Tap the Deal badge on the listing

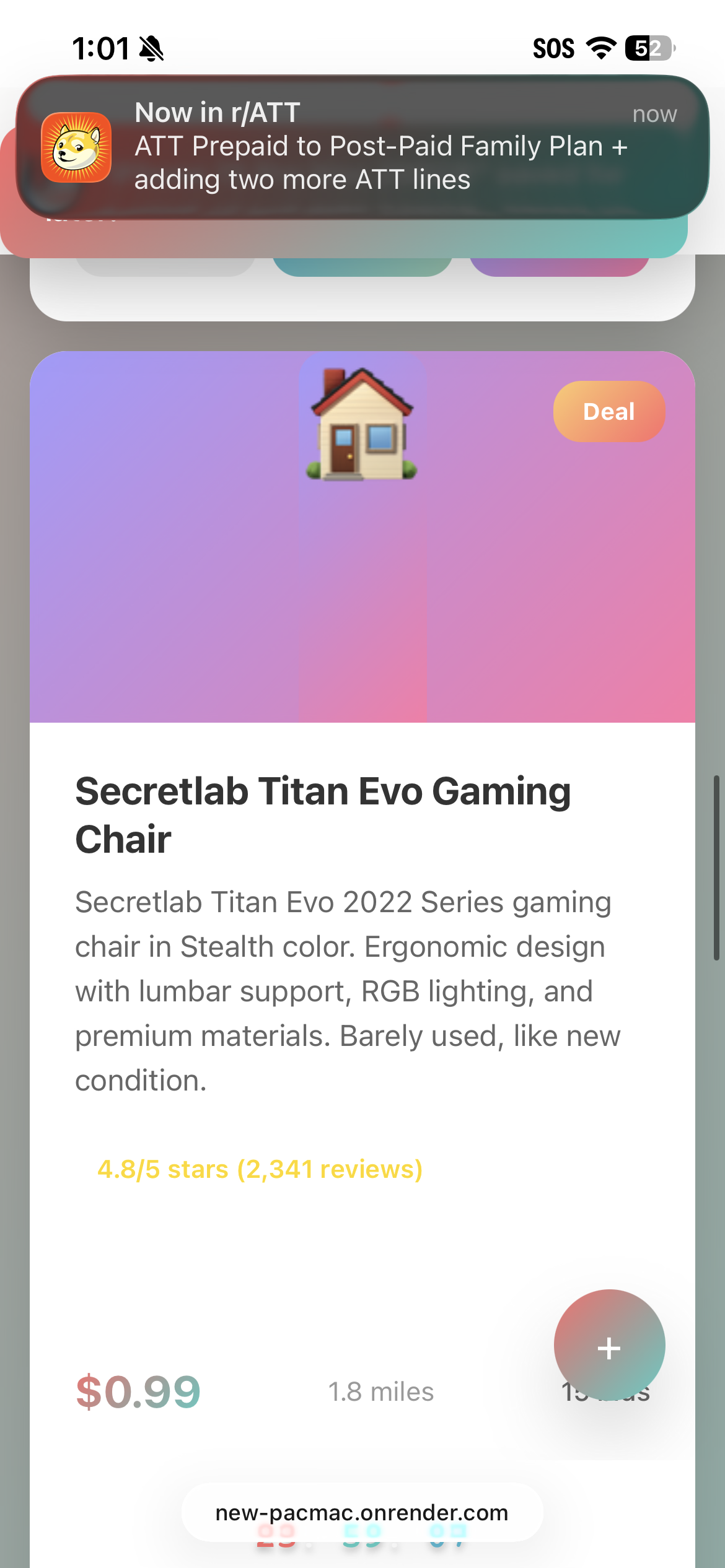(609, 412)
